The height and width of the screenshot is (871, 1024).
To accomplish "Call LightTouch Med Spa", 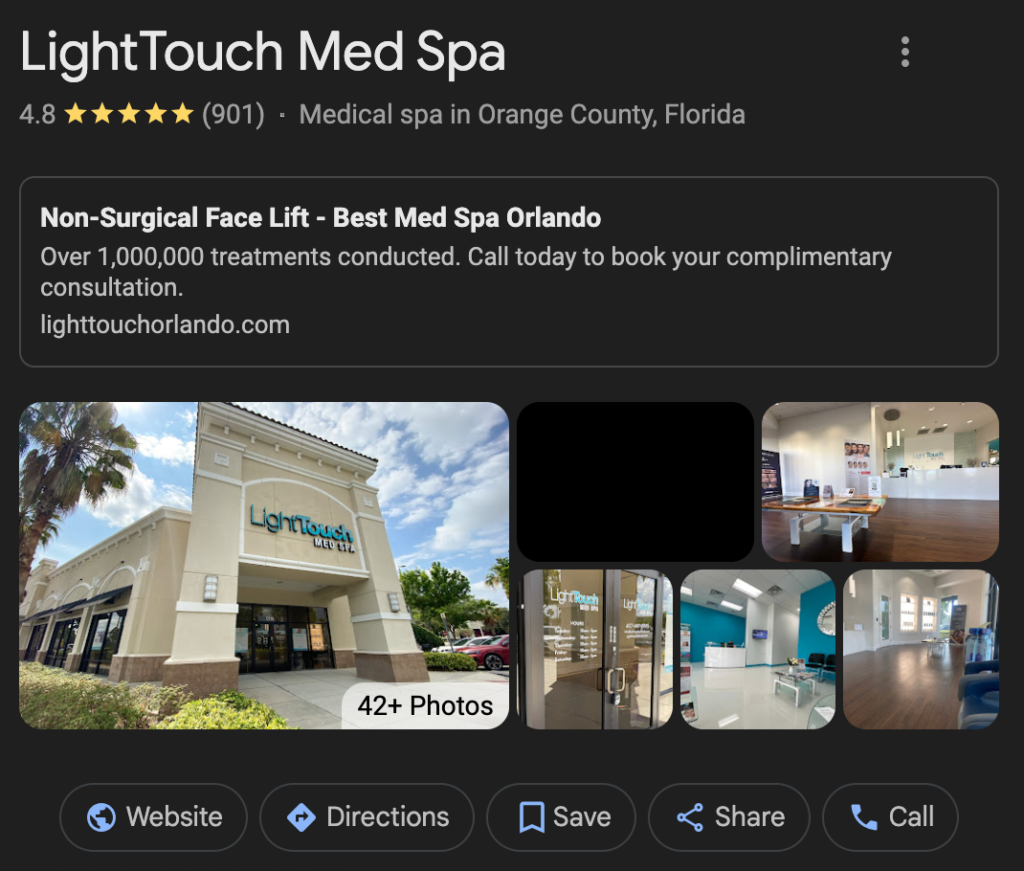I will pos(889,817).
